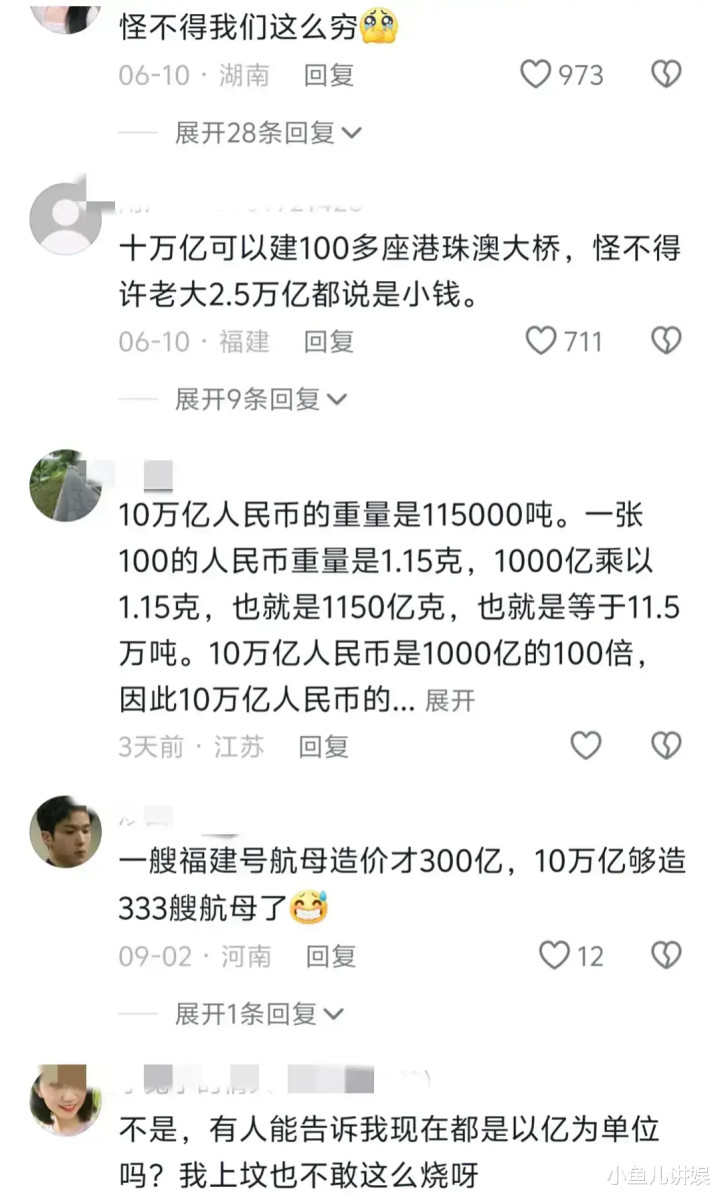Image resolution: width=720 pixels, height=1199 pixels.
Task: Reply to the 06-10 Fujian comment
Action: click(329, 341)
